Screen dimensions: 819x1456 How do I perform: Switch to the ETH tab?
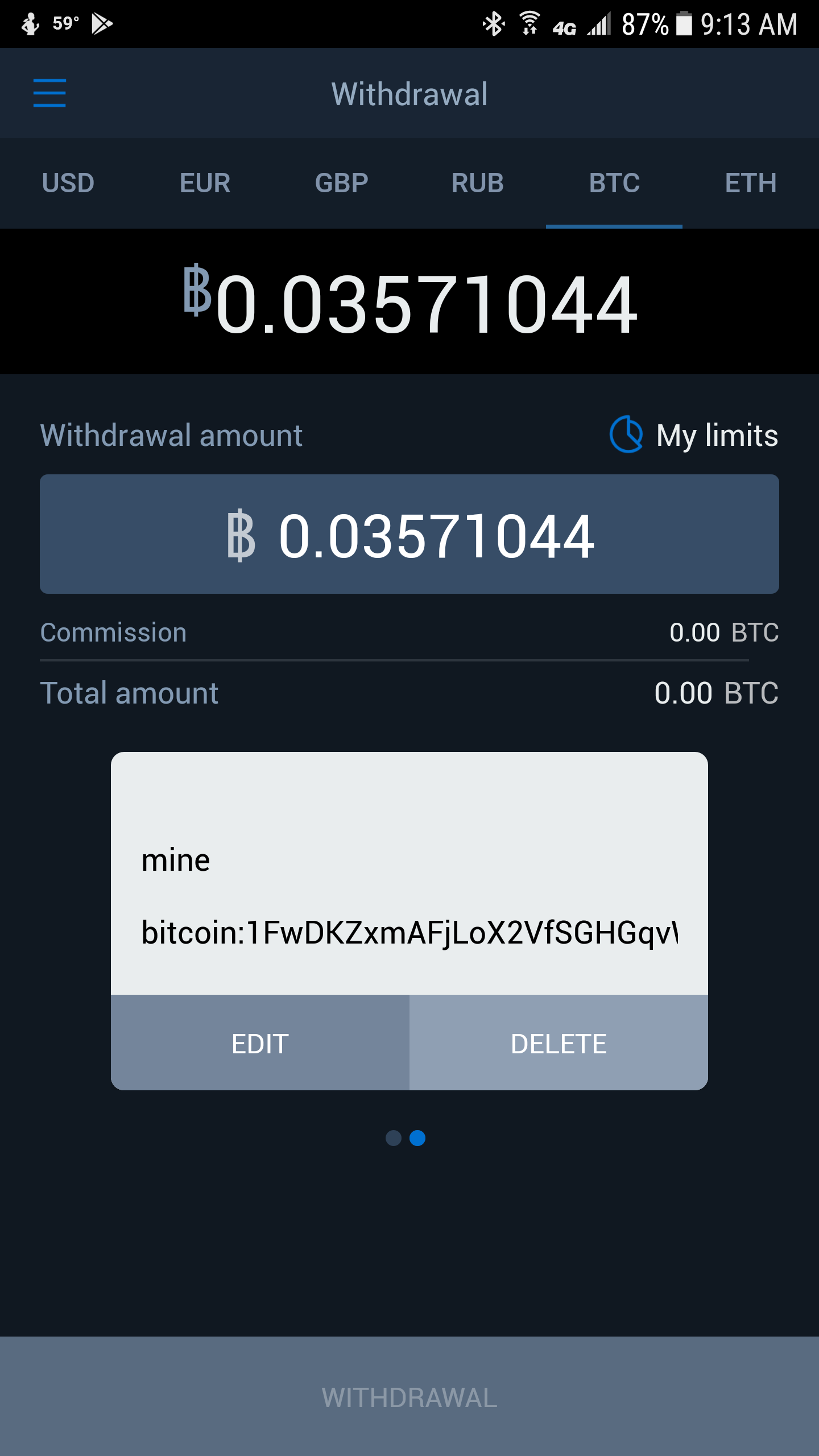(751, 183)
